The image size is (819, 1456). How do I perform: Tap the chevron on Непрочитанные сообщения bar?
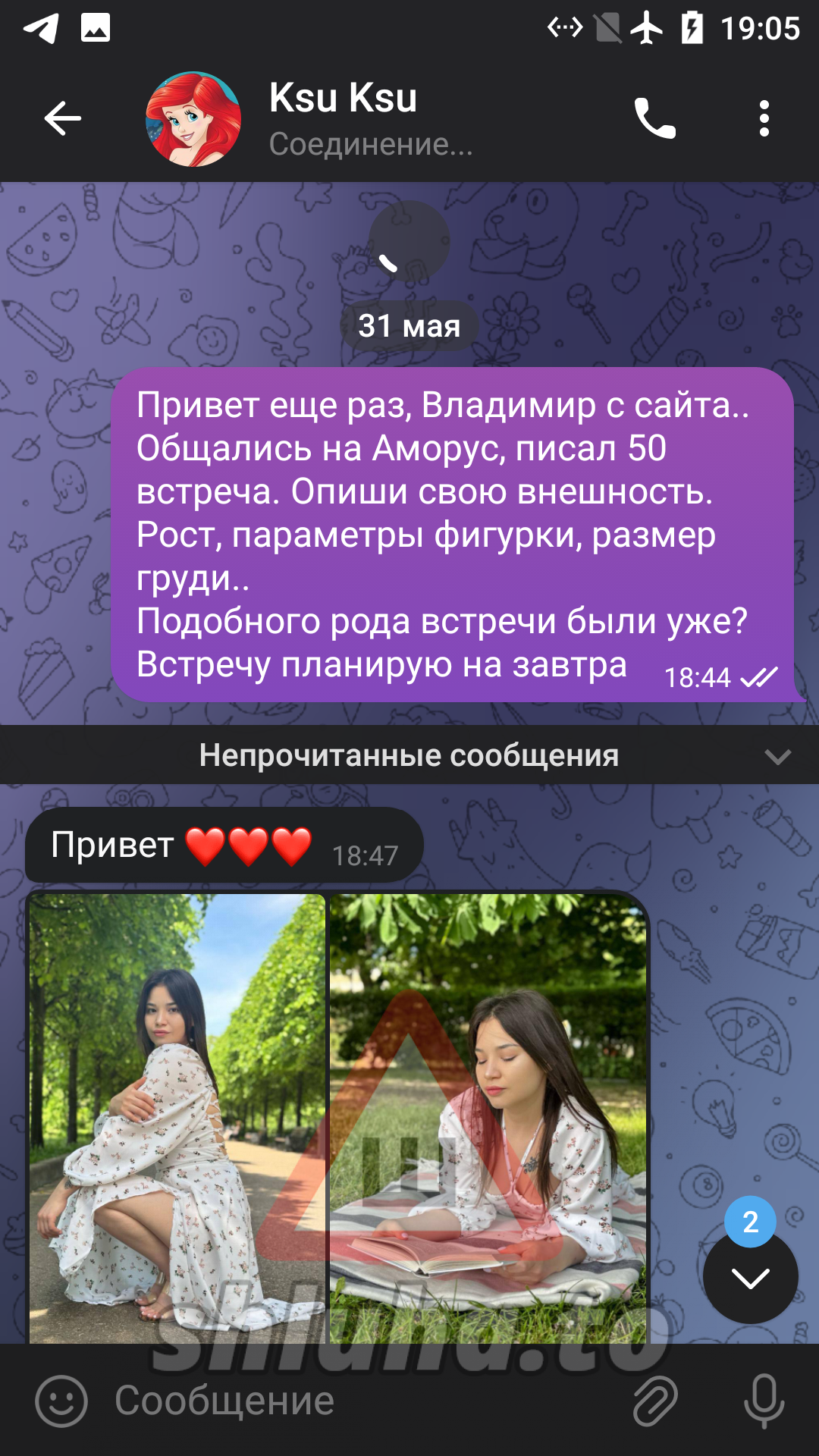coord(777,756)
